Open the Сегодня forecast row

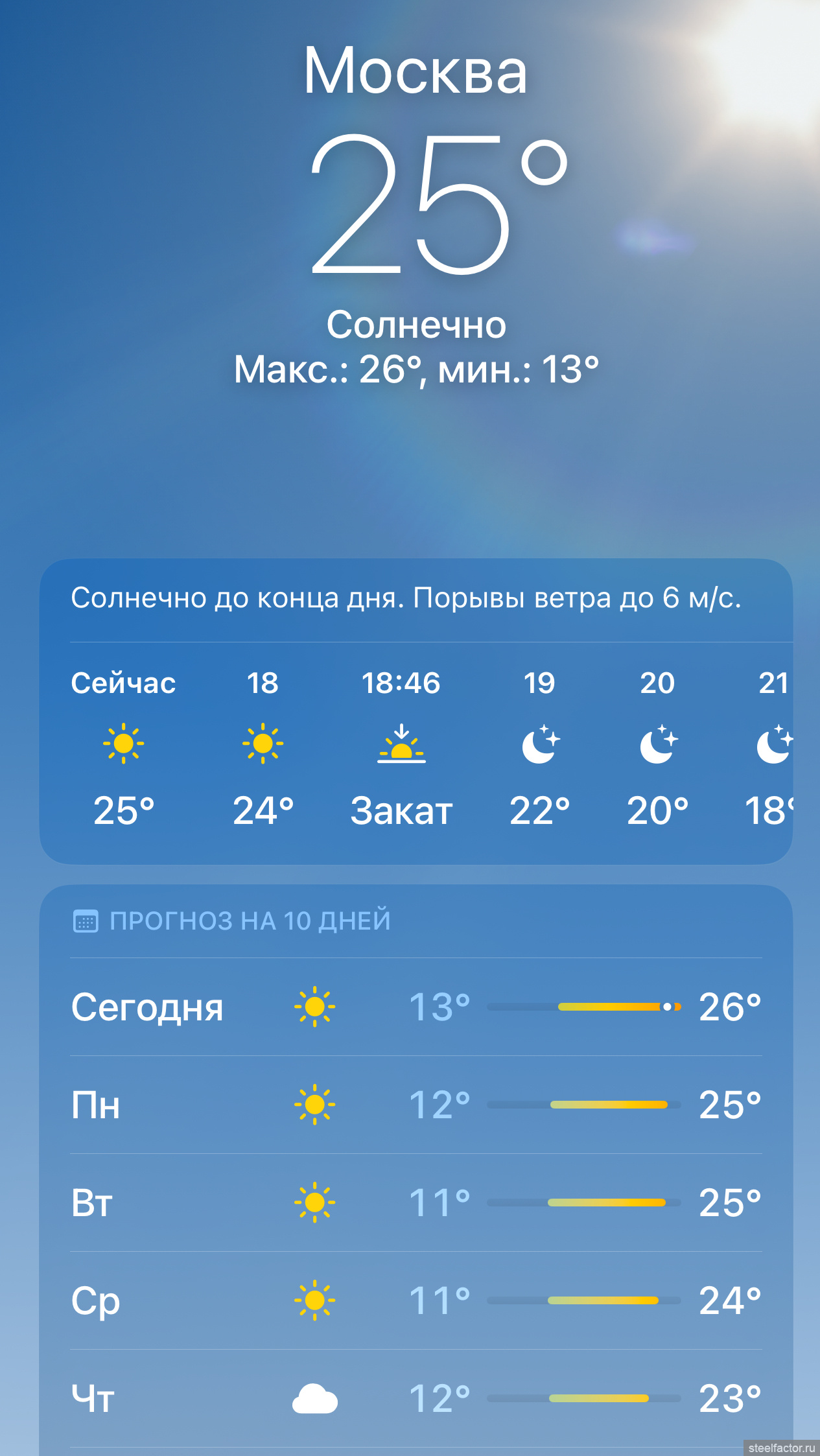click(x=415, y=1007)
